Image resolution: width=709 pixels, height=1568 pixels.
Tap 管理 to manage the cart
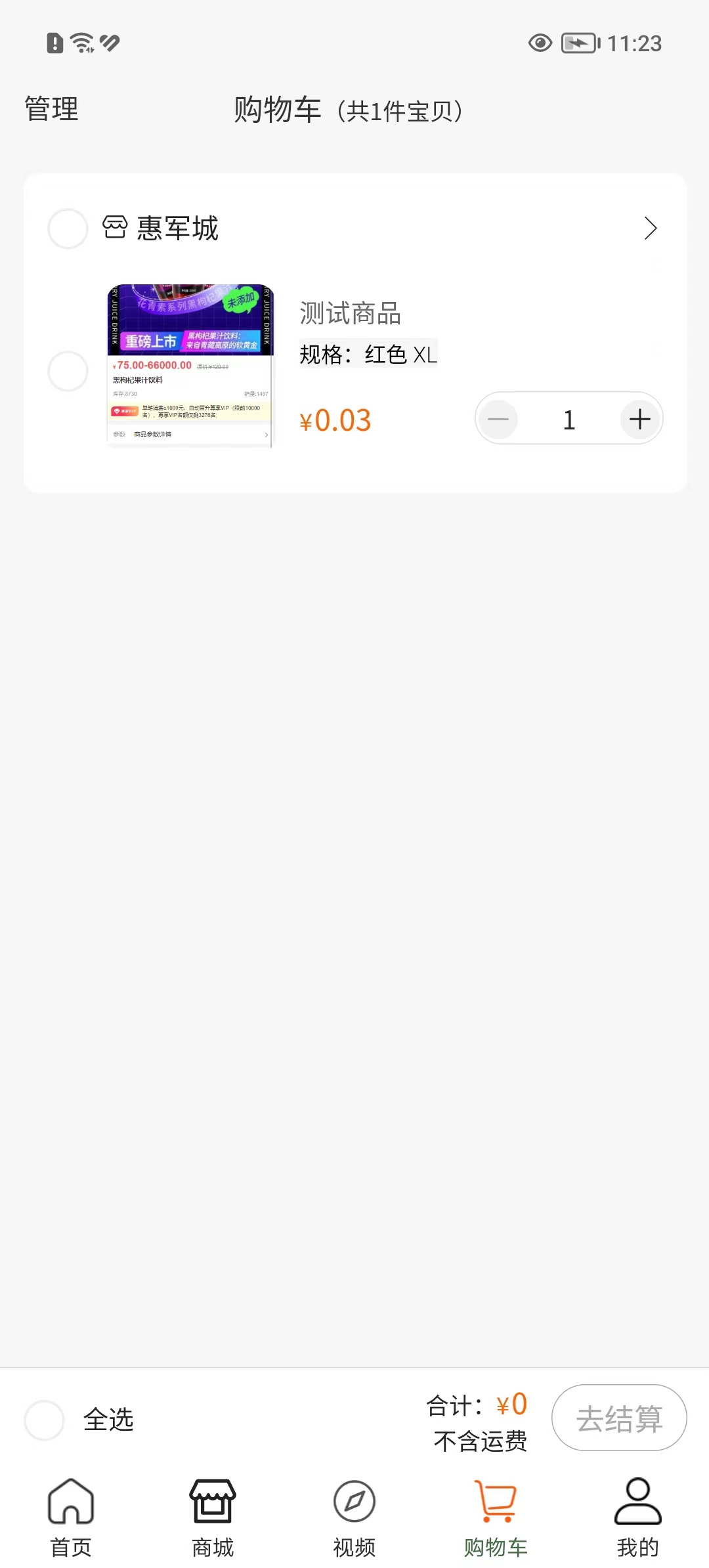click(51, 109)
